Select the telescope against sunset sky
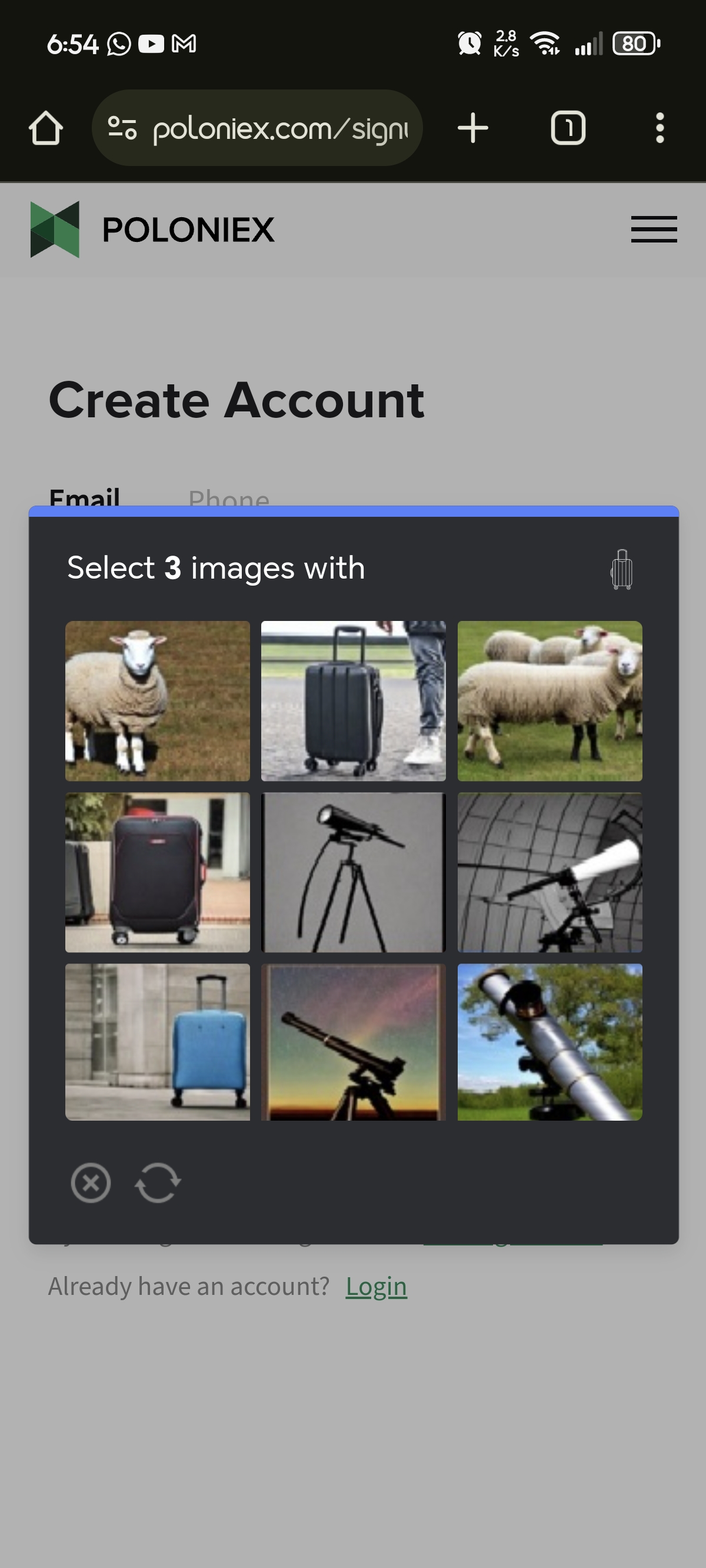706x1568 pixels. 353,1041
